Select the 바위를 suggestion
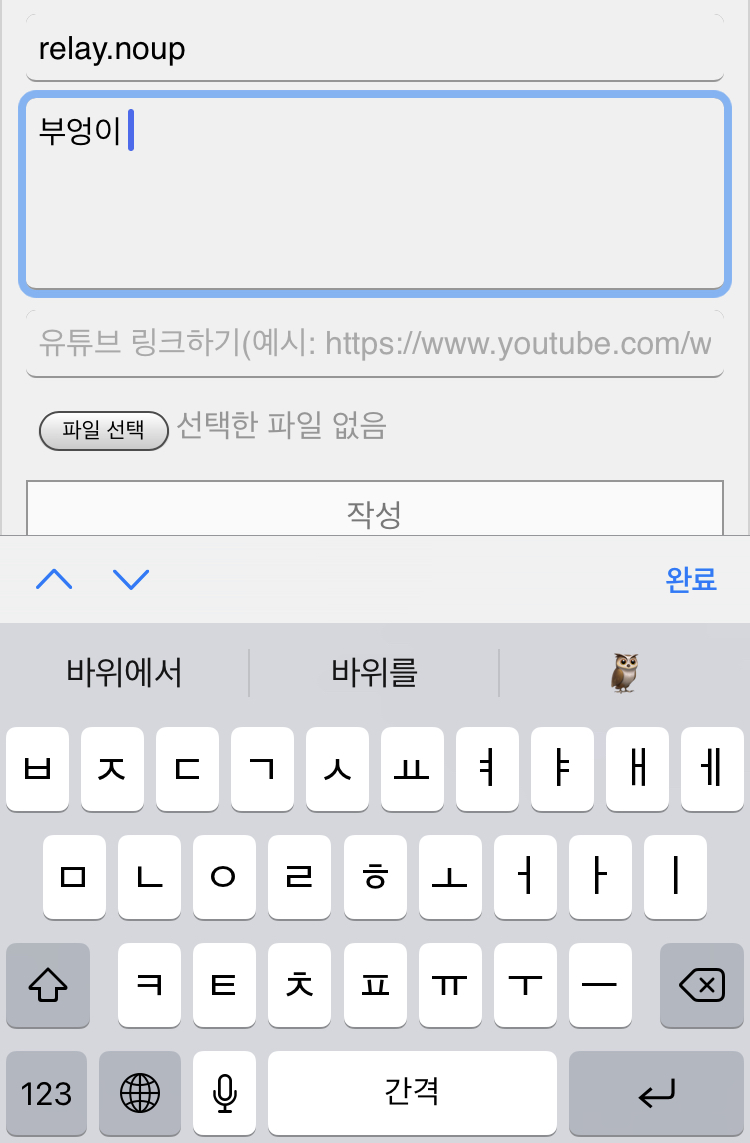 [x=374, y=672]
